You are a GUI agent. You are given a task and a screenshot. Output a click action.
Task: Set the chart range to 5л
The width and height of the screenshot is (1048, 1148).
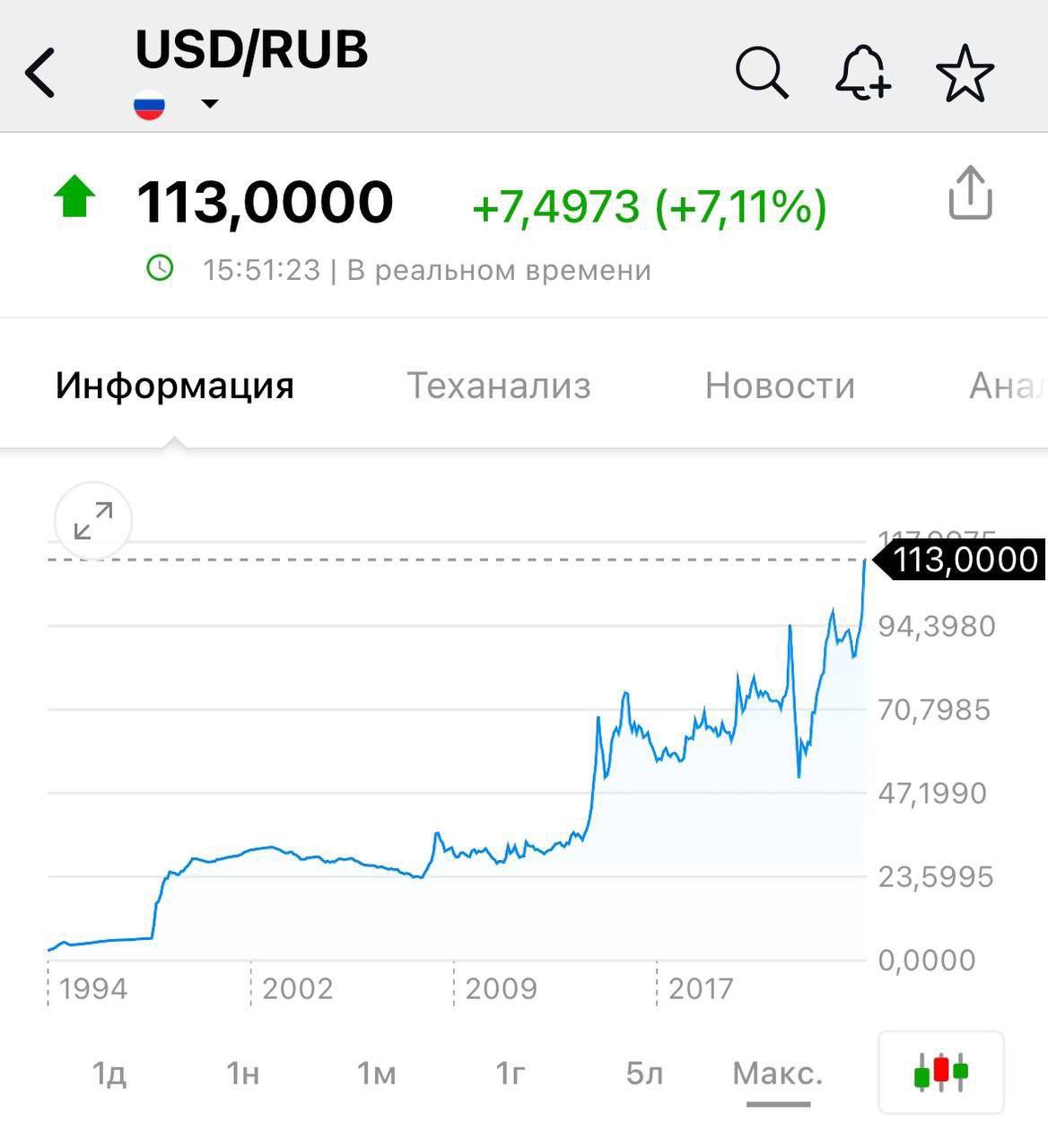(x=644, y=1073)
